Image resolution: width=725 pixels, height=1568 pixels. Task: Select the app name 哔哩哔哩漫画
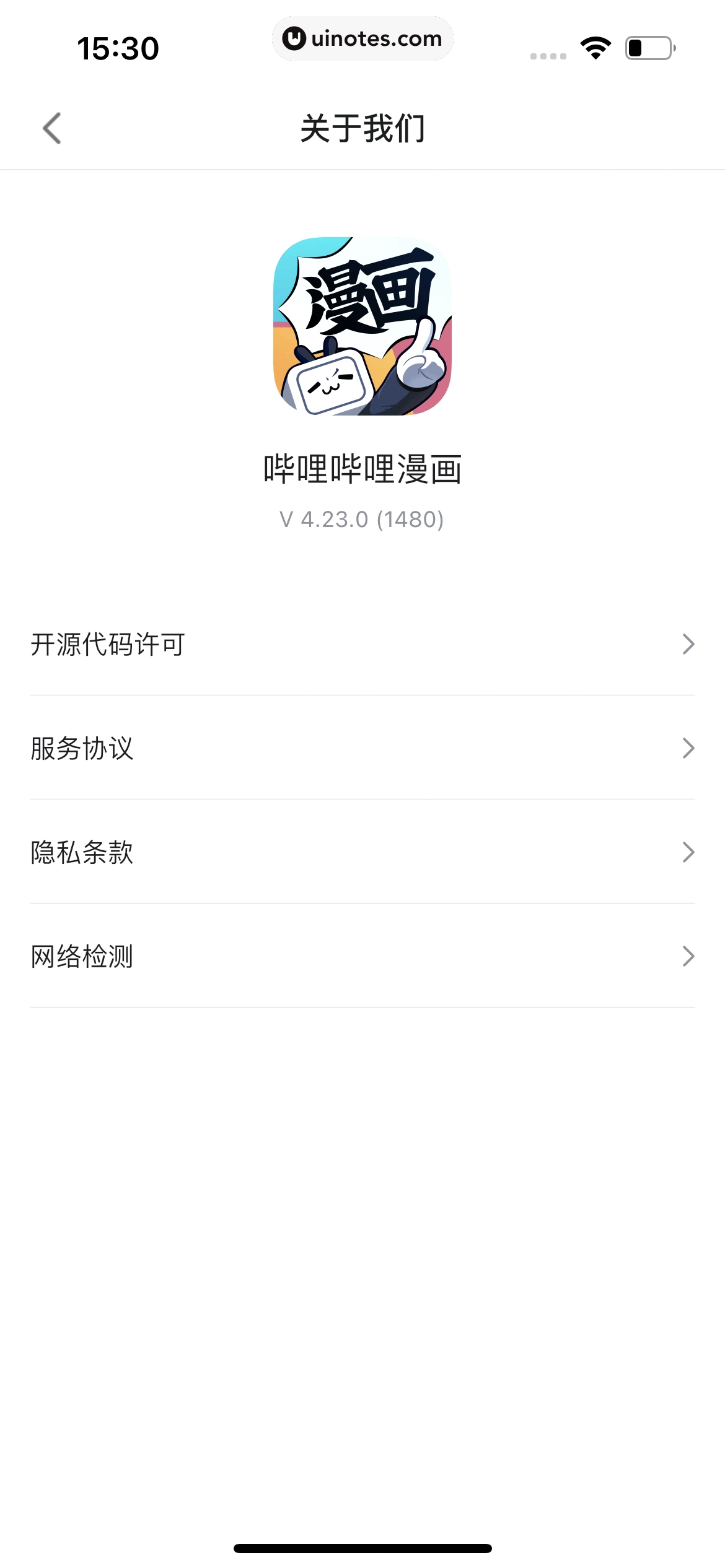tap(362, 469)
